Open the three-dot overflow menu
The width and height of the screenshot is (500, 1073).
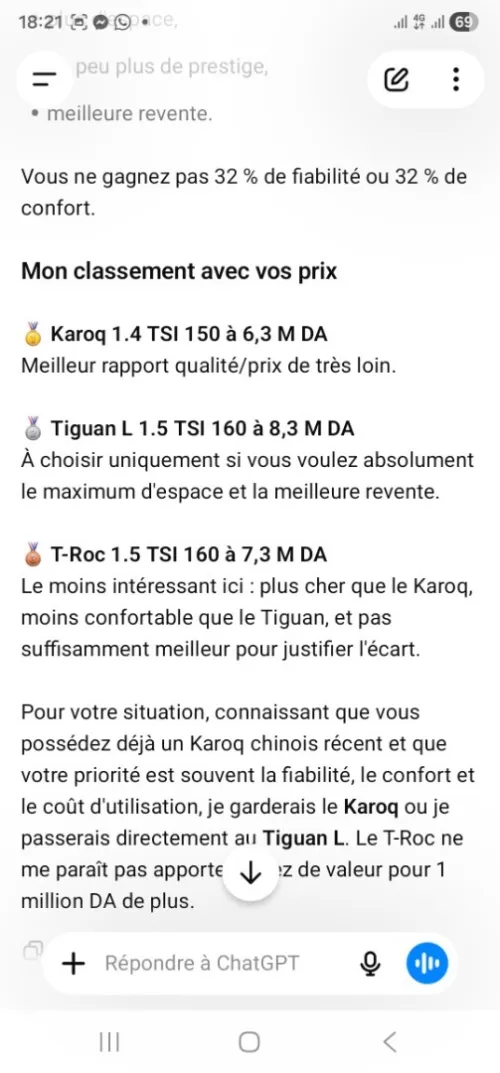click(456, 79)
